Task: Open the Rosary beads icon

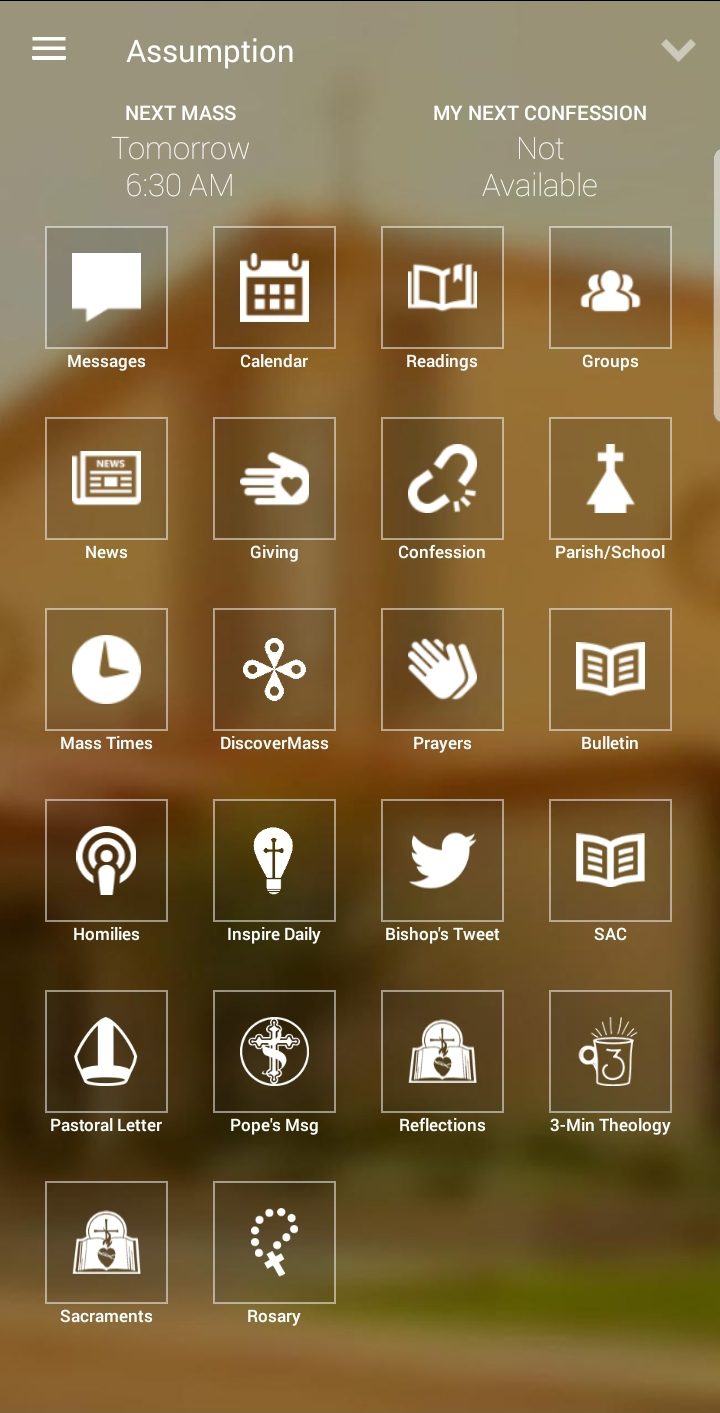Action: point(274,1241)
